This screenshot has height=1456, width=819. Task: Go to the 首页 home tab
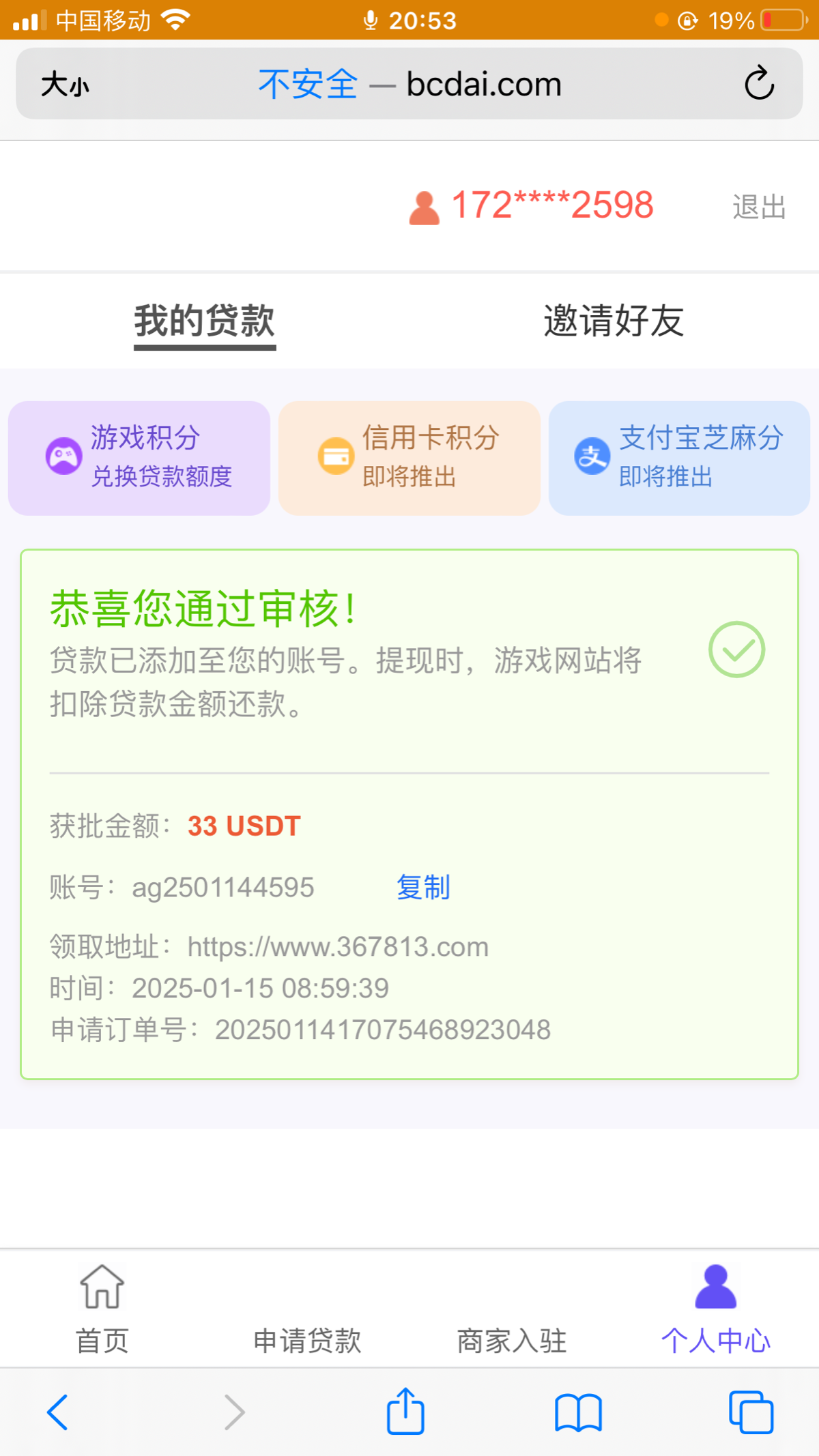pyautogui.click(x=102, y=1309)
